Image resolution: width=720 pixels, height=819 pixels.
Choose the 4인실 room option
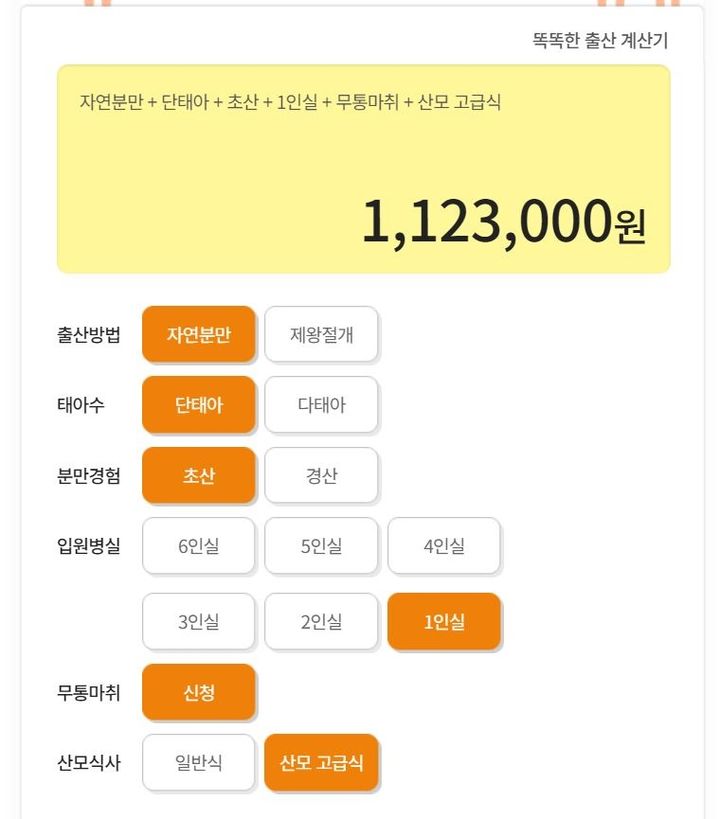(x=444, y=546)
